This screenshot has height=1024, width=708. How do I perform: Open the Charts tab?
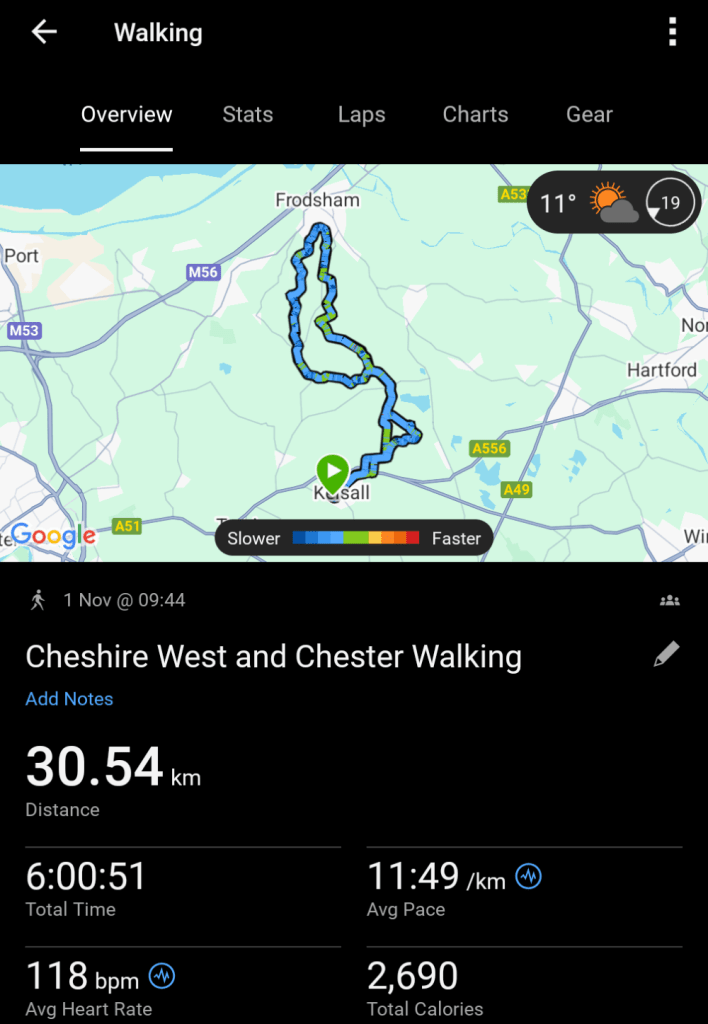pyautogui.click(x=475, y=114)
